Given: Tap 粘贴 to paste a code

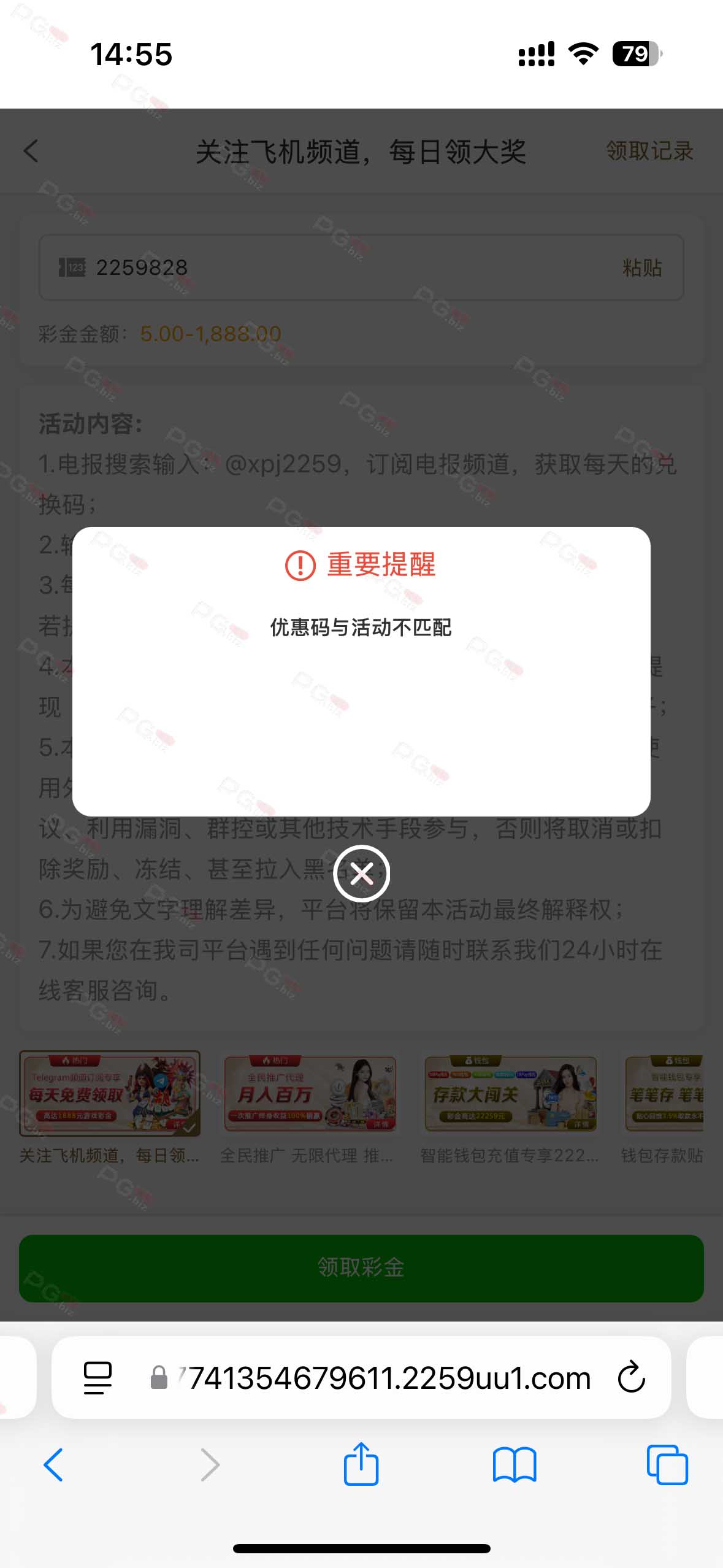Looking at the screenshot, I should (642, 267).
